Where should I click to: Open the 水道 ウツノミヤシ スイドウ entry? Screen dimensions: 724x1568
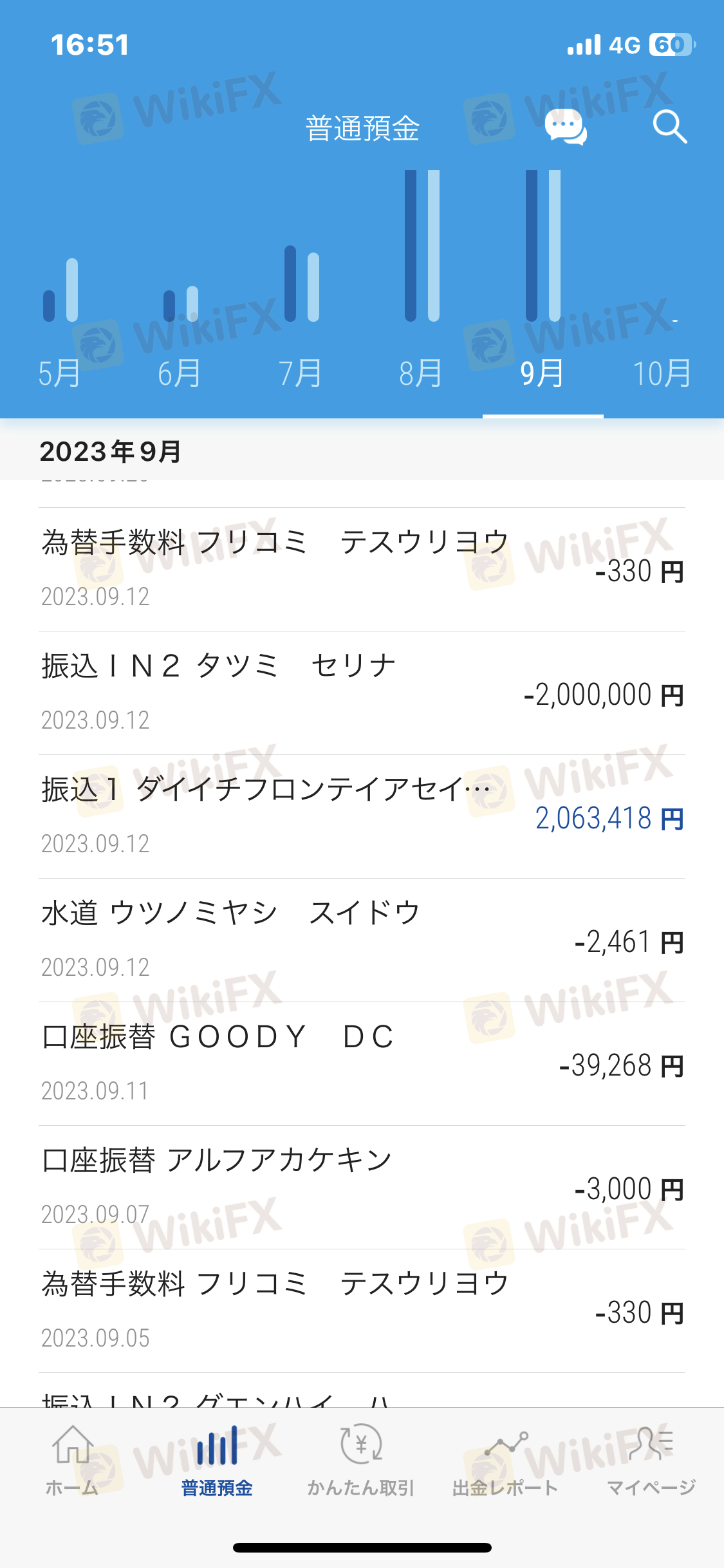pyautogui.click(x=362, y=940)
